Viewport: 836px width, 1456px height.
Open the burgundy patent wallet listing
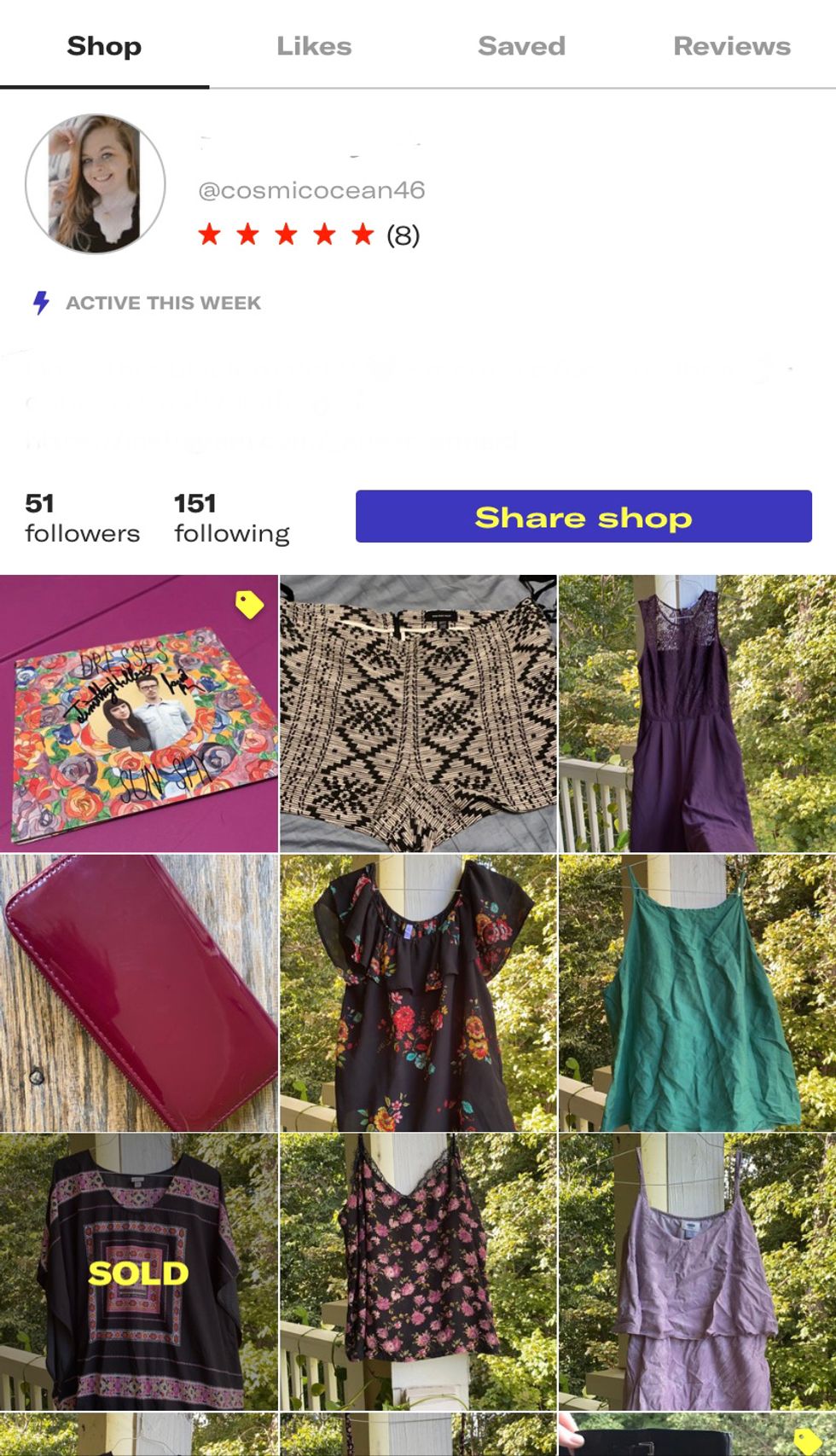coord(138,993)
